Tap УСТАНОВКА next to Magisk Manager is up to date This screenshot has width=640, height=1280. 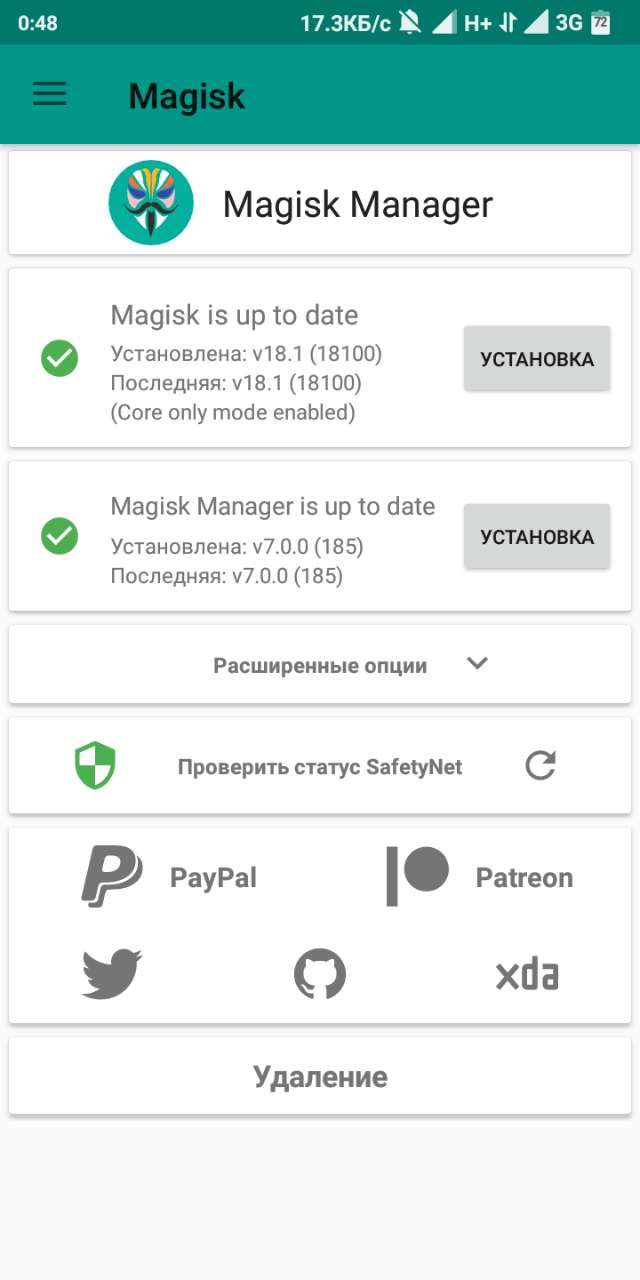[x=537, y=537]
